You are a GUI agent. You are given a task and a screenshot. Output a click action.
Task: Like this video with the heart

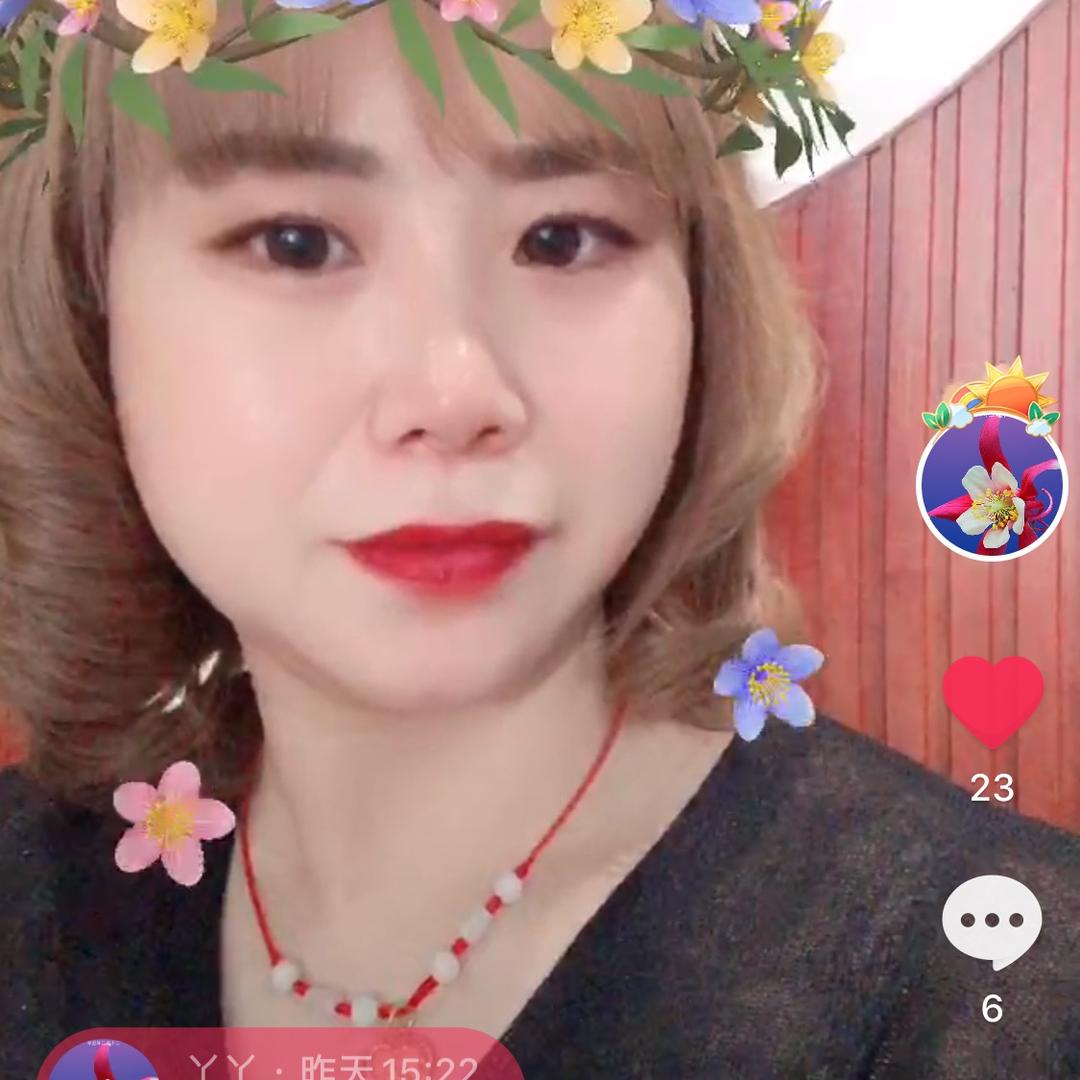pyautogui.click(x=992, y=700)
